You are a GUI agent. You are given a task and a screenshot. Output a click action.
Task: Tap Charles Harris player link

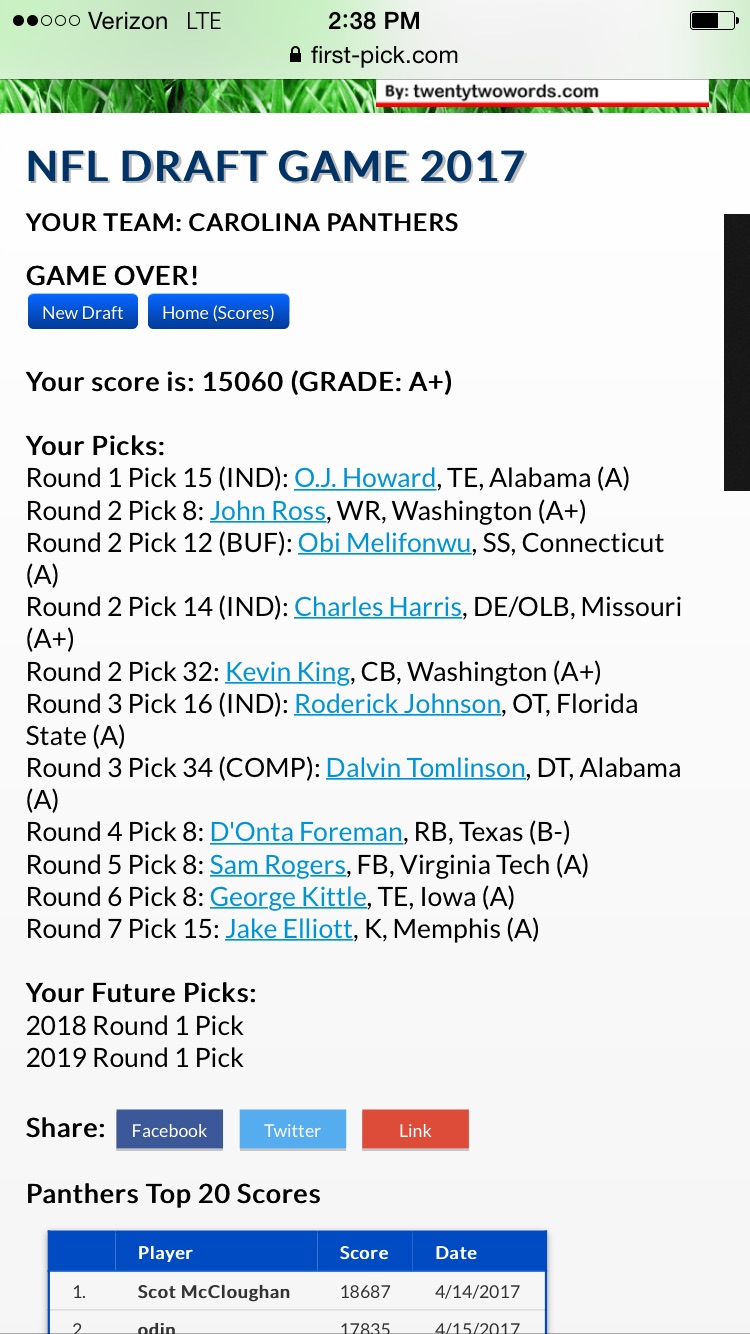[x=378, y=607]
